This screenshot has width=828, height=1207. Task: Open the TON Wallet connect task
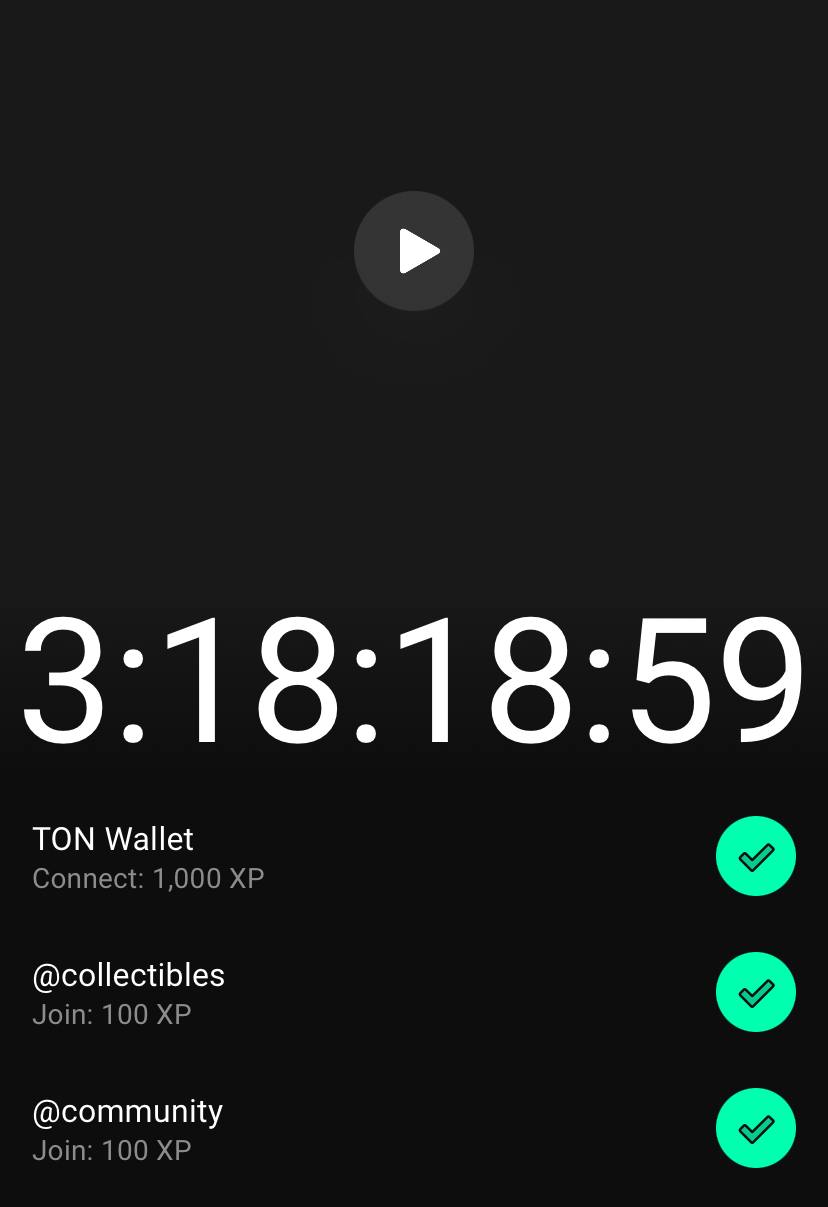(148, 857)
